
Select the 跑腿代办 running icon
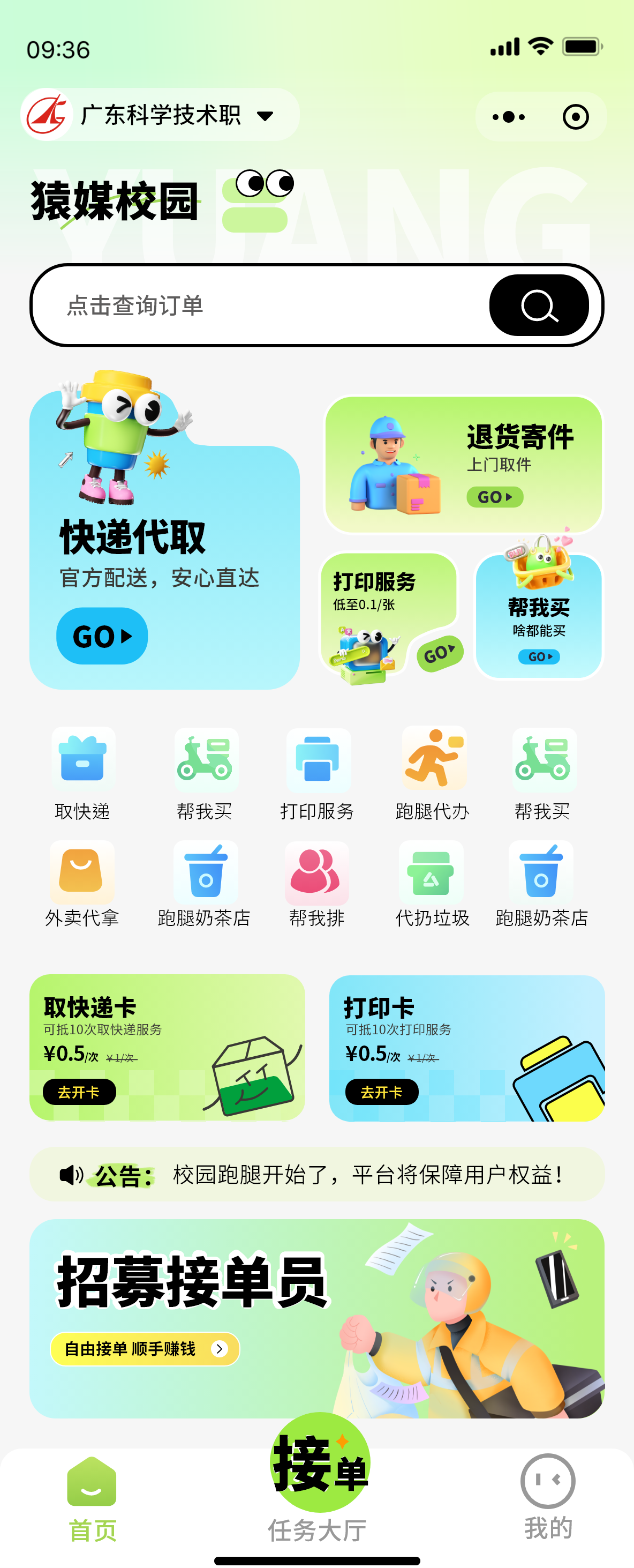(x=432, y=759)
